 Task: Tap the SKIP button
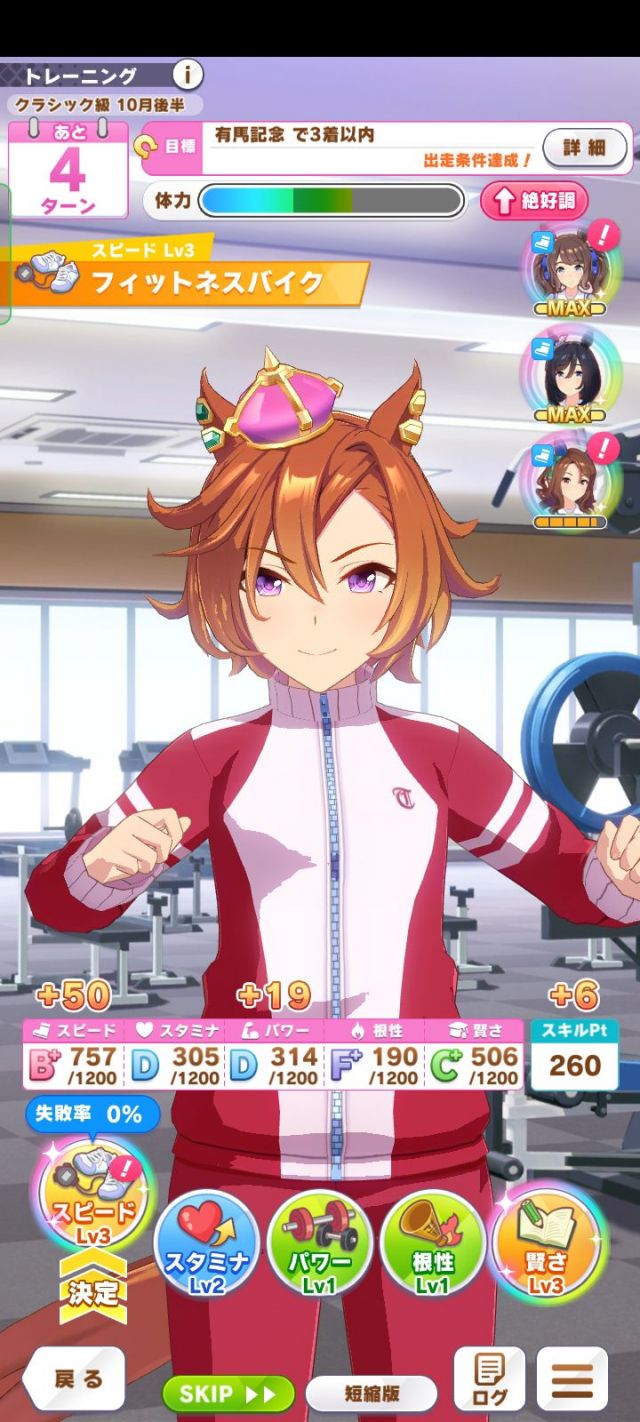tap(229, 1393)
